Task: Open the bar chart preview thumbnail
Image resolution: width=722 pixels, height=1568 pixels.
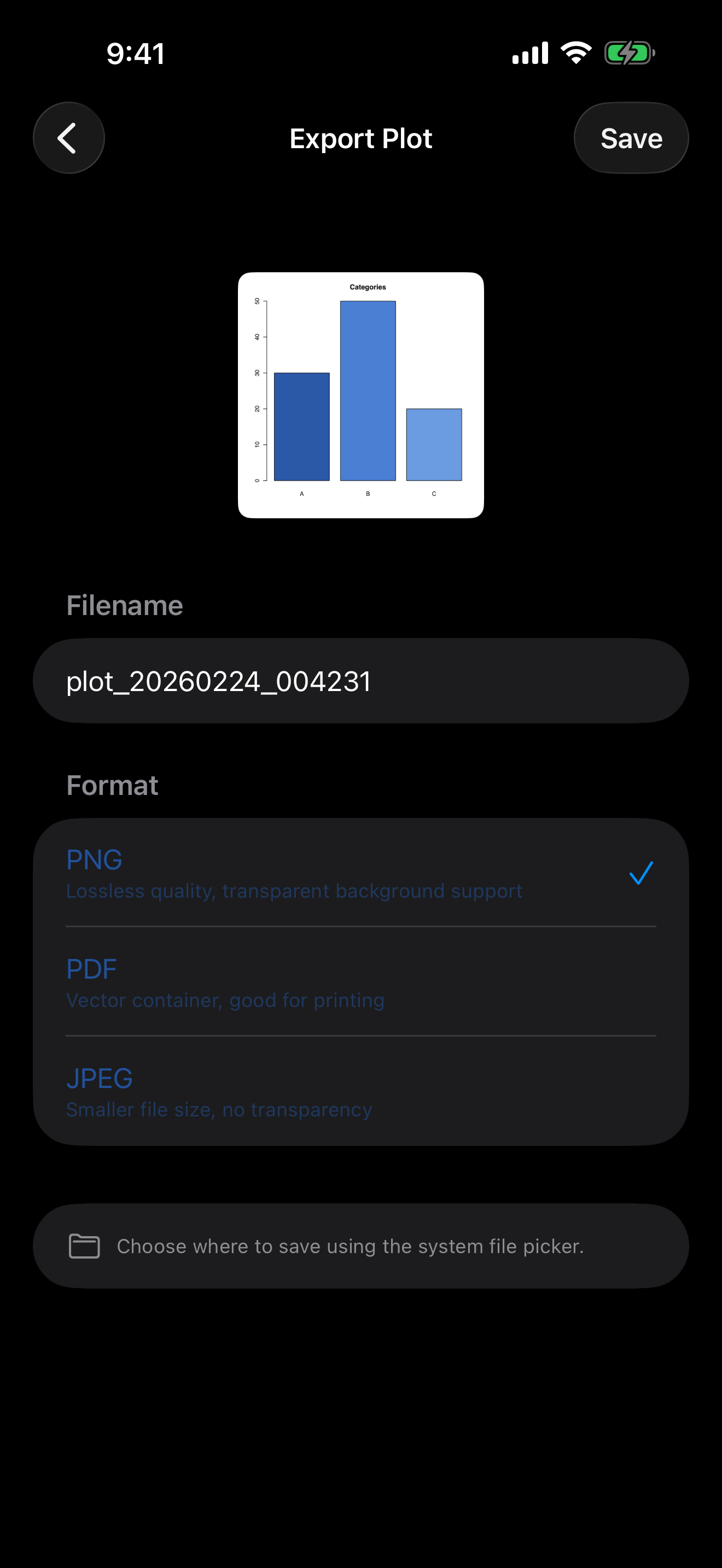Action: point(361,394)
